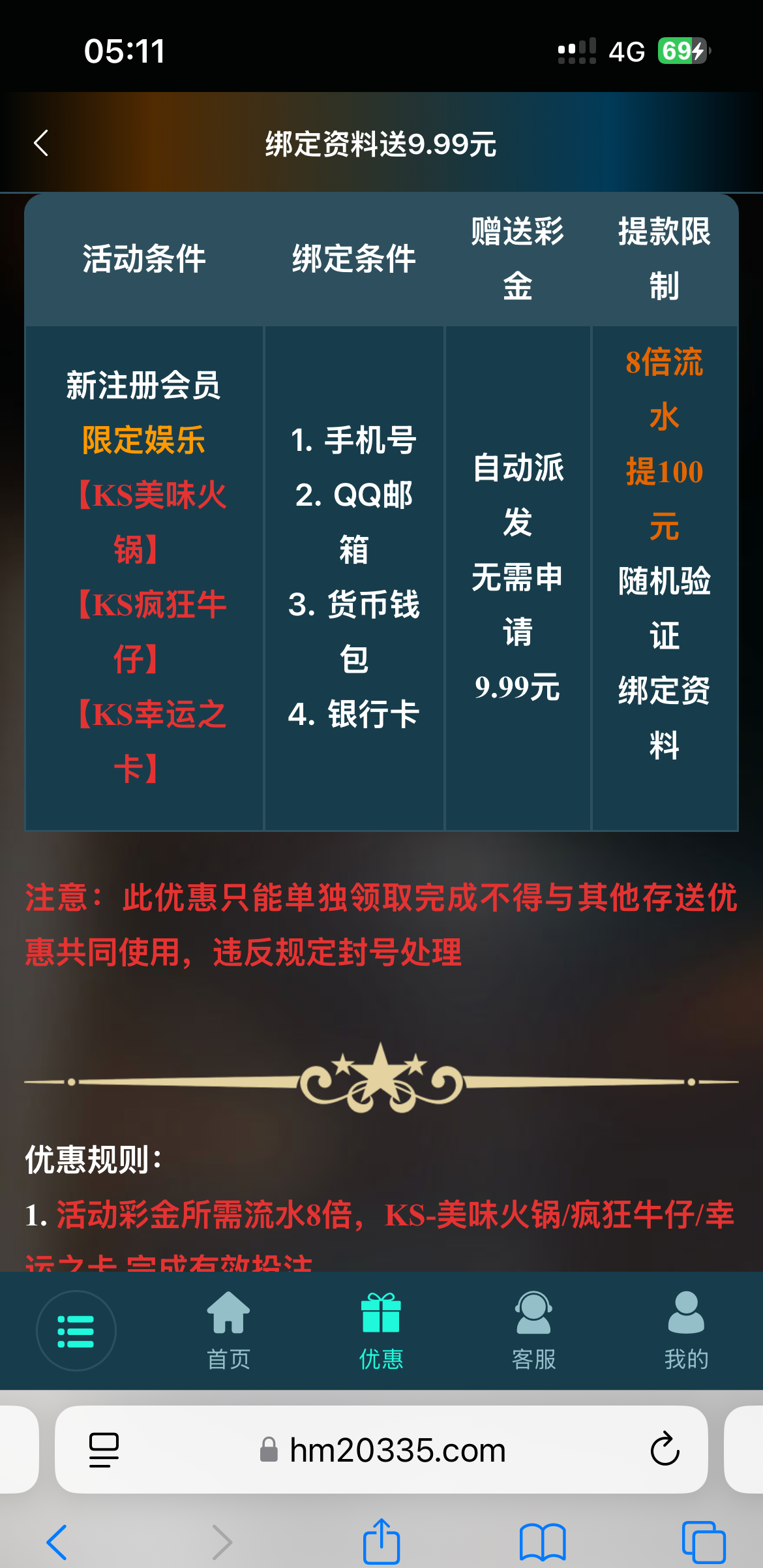The height and width of the screenshot is (1568, 763).
Task: Open Safari bookmarks
Action: click(x=542, y=1541)
